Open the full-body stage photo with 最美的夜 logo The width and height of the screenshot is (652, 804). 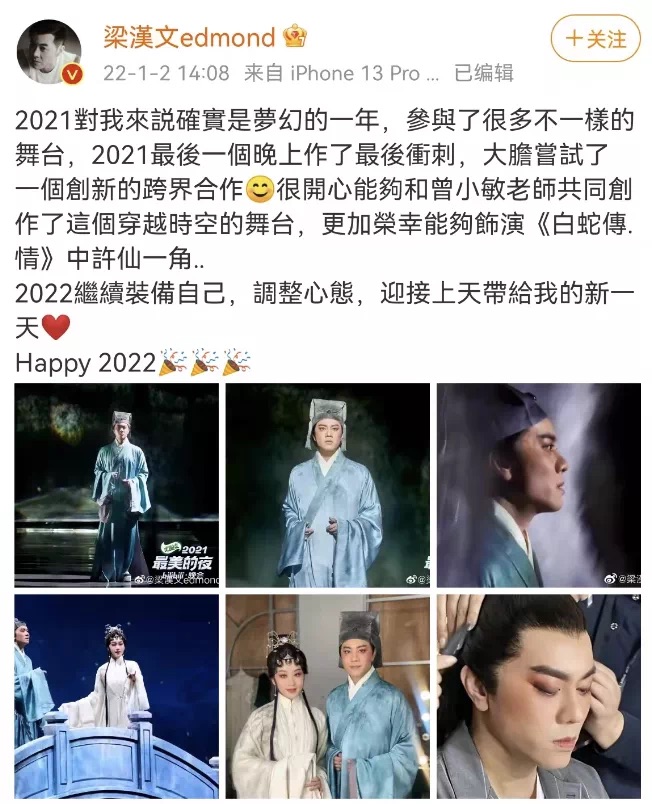click(x=116, y=485)
